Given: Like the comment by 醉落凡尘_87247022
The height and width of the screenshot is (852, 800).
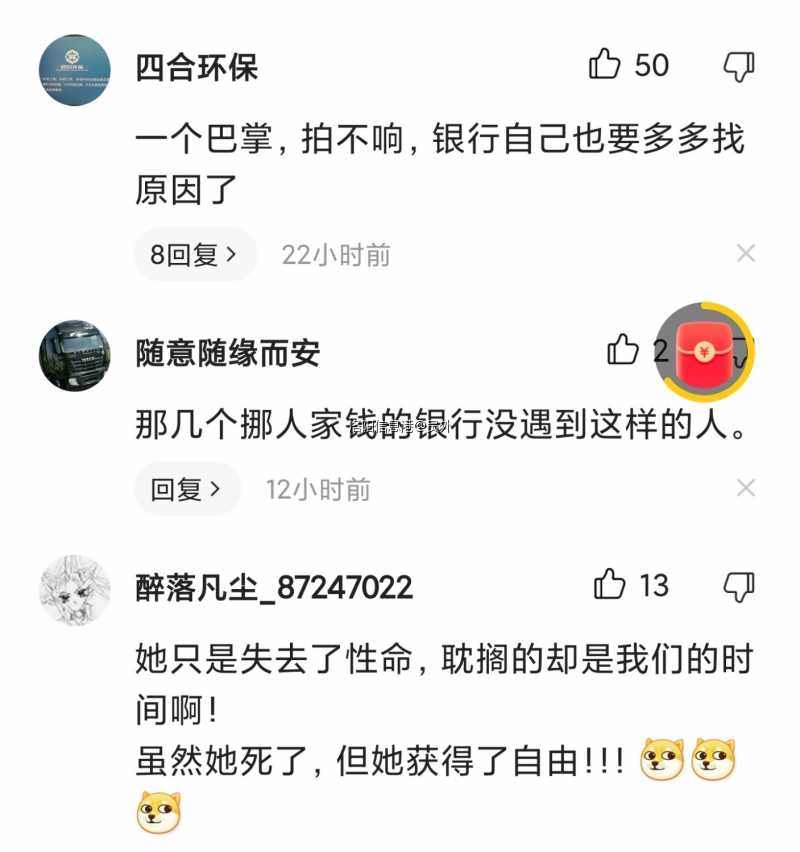Looking at the screenshot, I should [x=609, y=585].
